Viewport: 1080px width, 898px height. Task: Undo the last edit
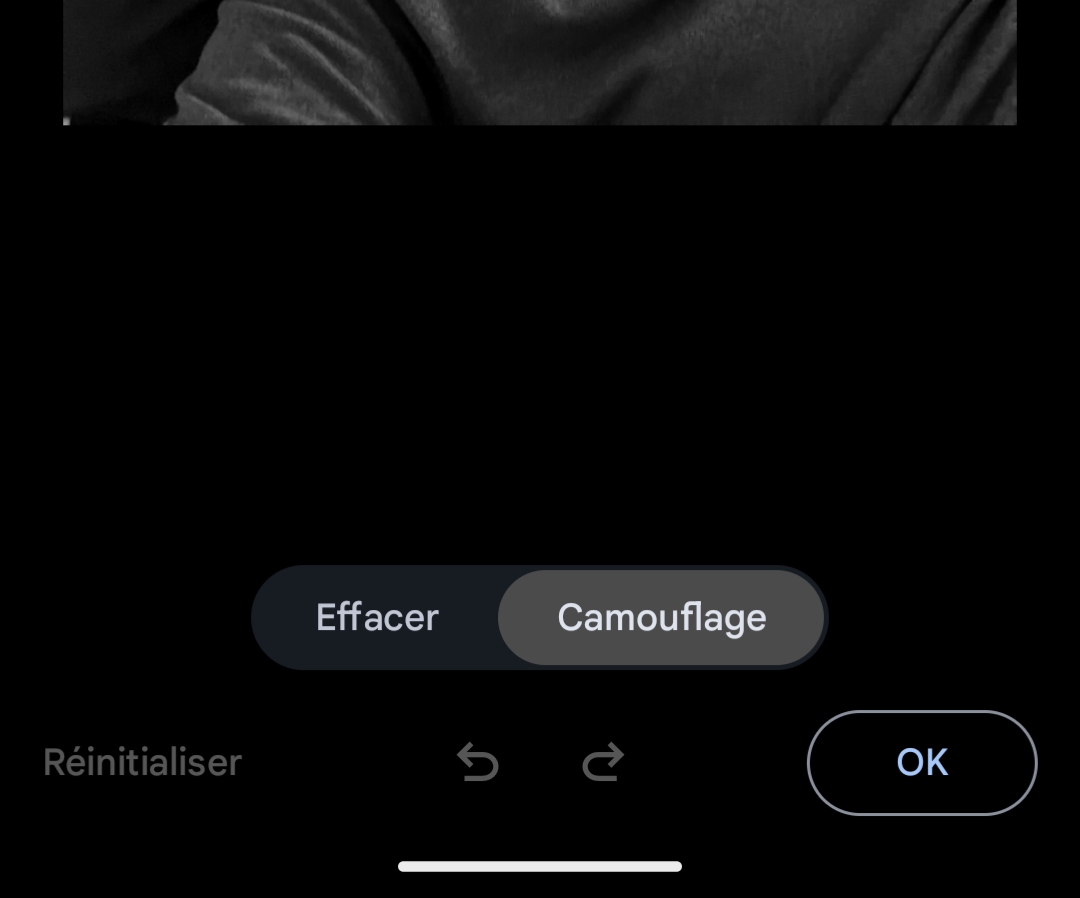coord(478,763)
